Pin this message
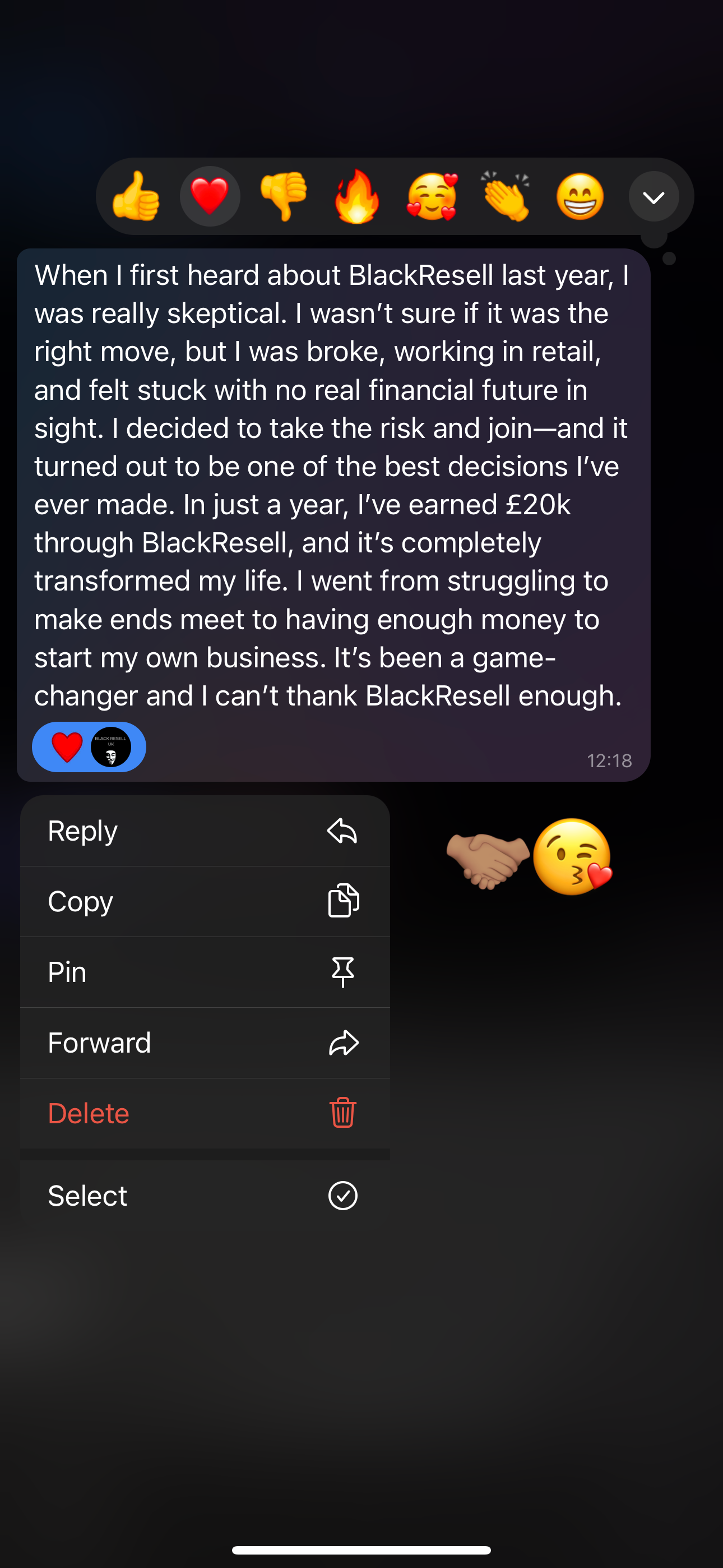 [x=205, y=972]
